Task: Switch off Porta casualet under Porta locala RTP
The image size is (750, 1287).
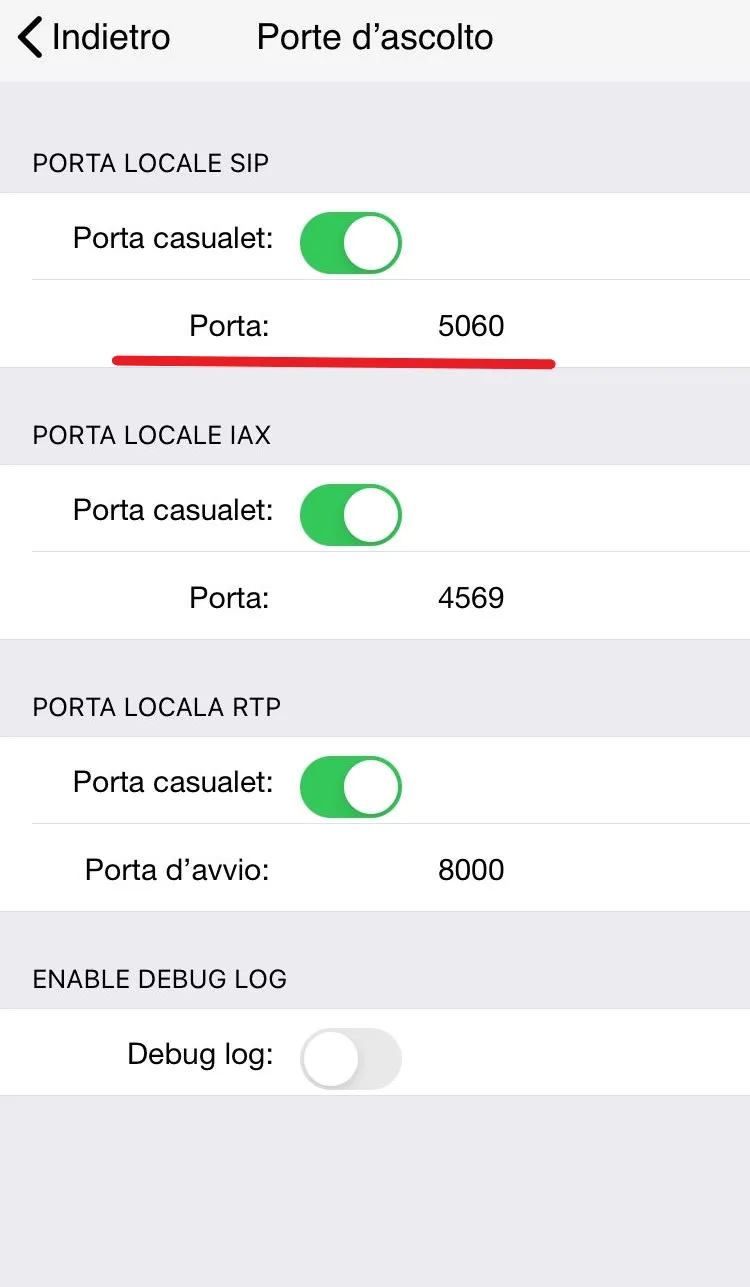Action: tap(351, 786)
